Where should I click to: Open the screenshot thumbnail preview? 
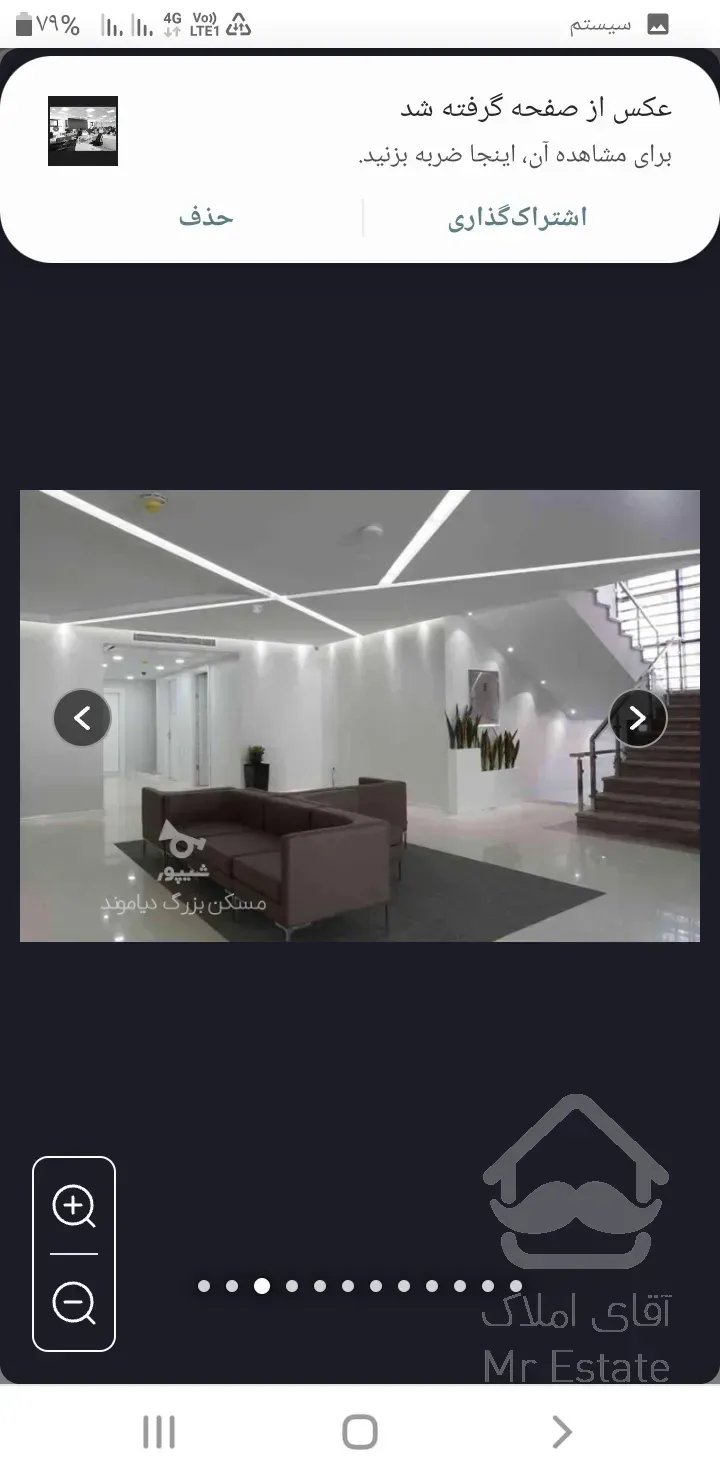83,131
